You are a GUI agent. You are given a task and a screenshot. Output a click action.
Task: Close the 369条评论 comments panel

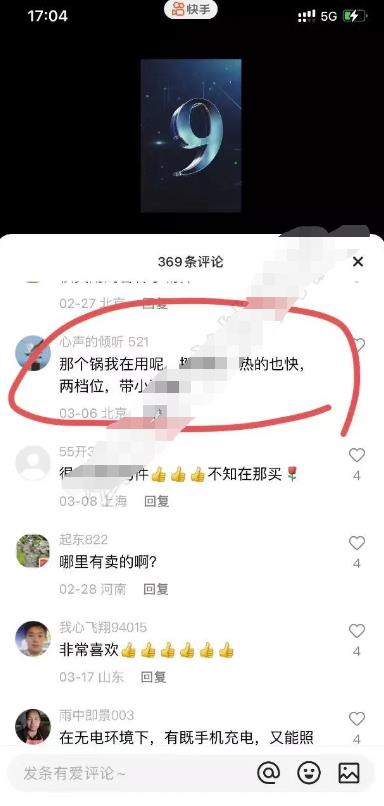pyautogui.click(x=358, y=262)
